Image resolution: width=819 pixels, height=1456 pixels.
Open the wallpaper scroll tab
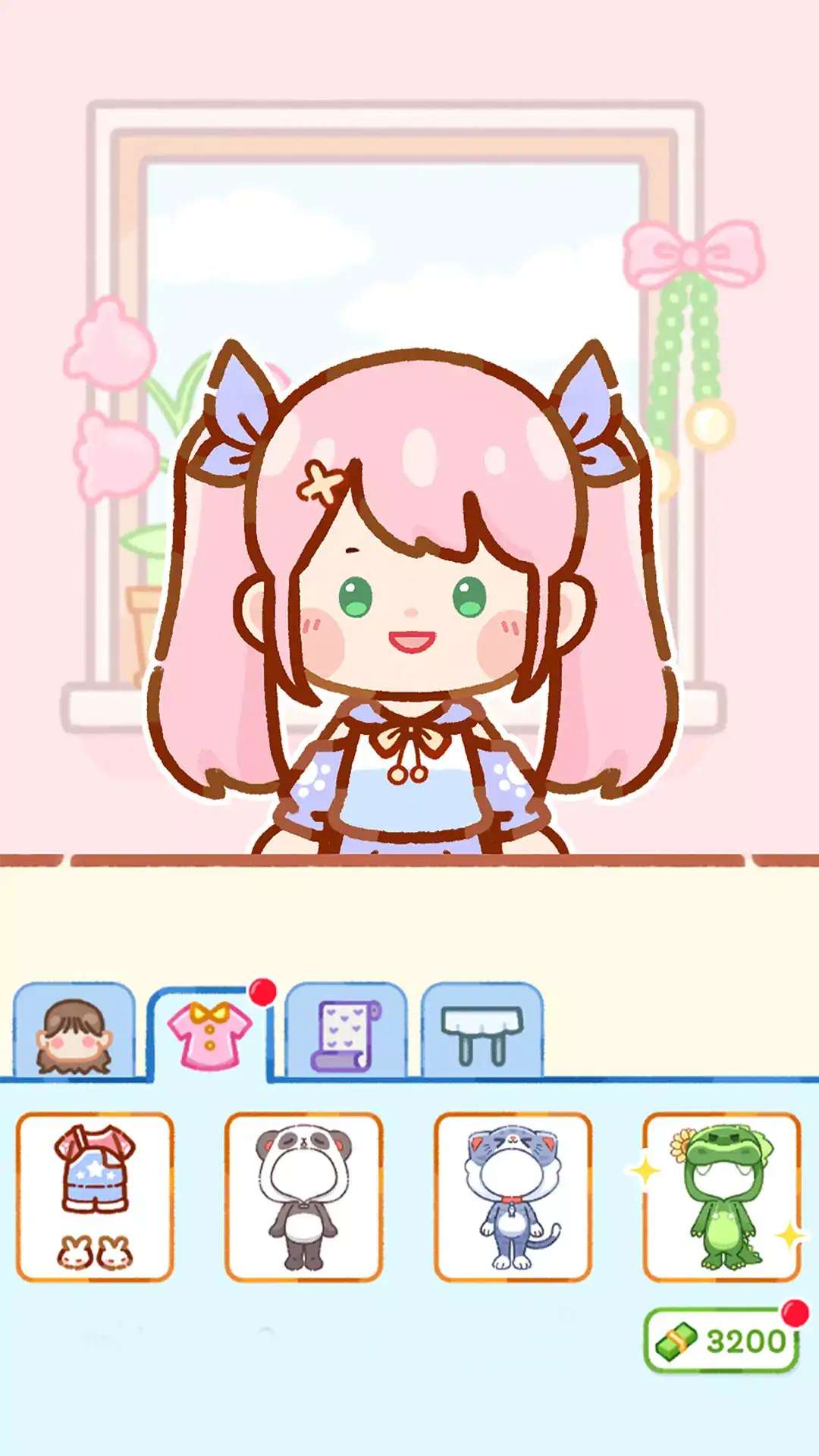346,1033
